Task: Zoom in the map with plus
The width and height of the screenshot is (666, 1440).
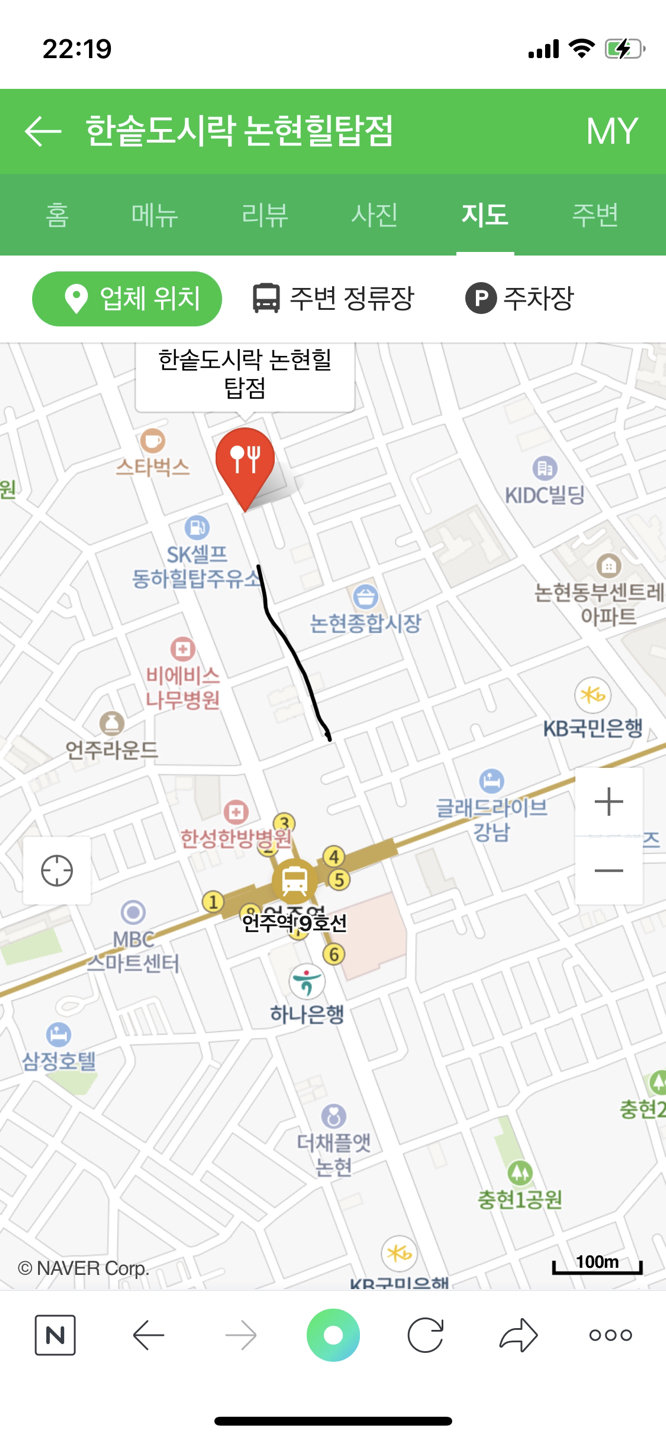Action: pyautogui.click(x=609, y=802)
